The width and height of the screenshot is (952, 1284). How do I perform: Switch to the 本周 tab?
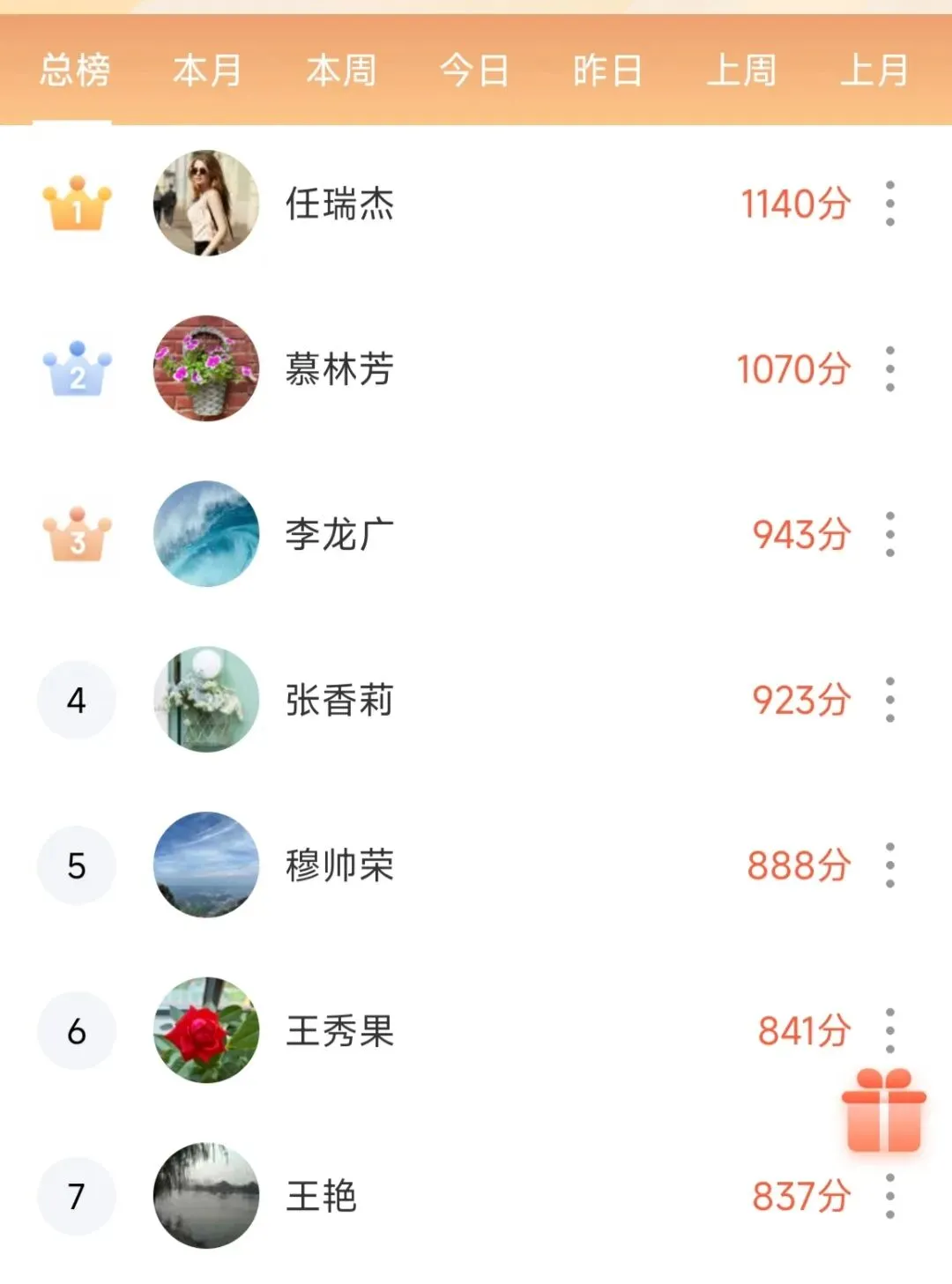[341, 71]
